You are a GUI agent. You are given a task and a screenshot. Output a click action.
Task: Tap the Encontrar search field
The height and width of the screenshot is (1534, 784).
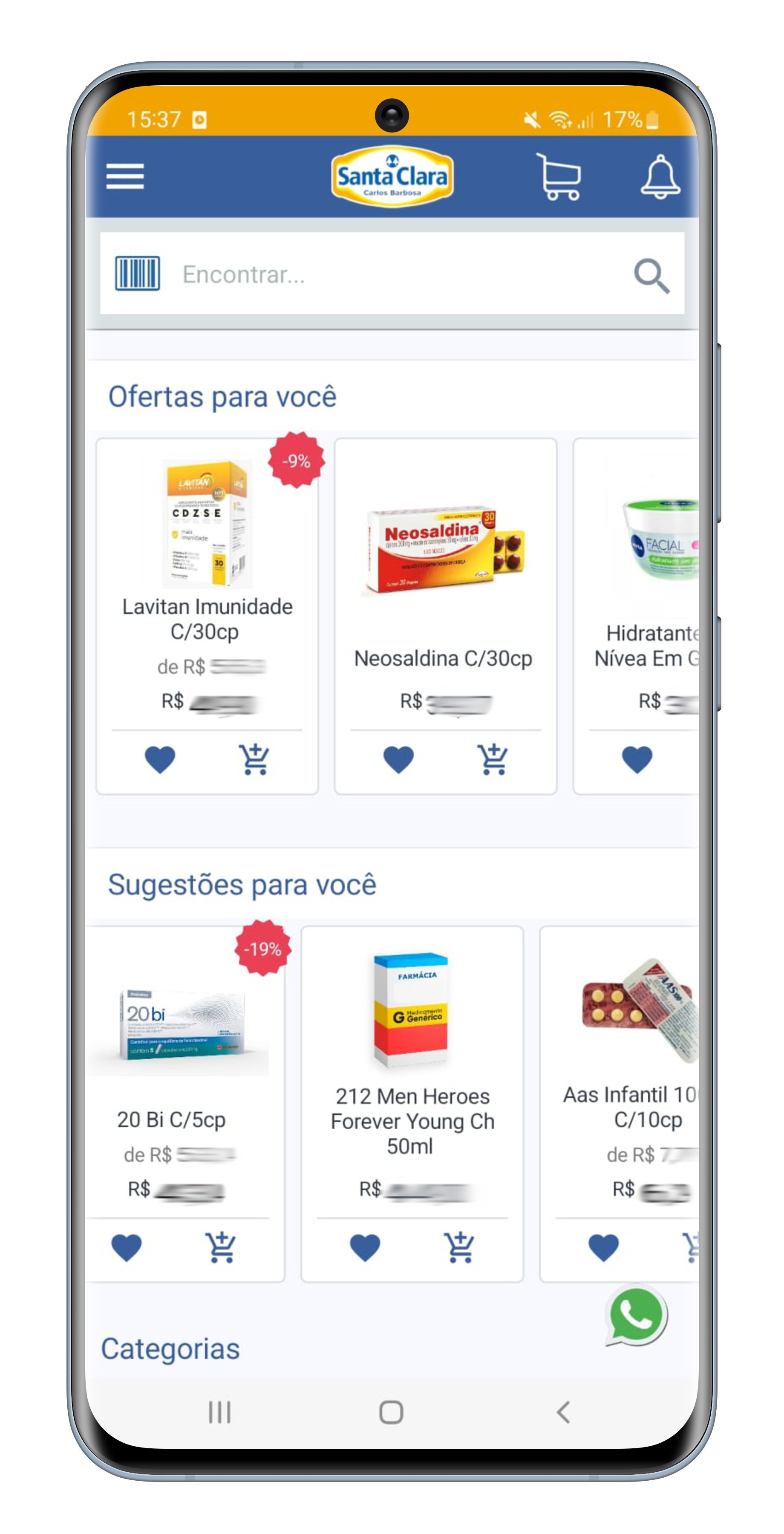pos(393,274)
